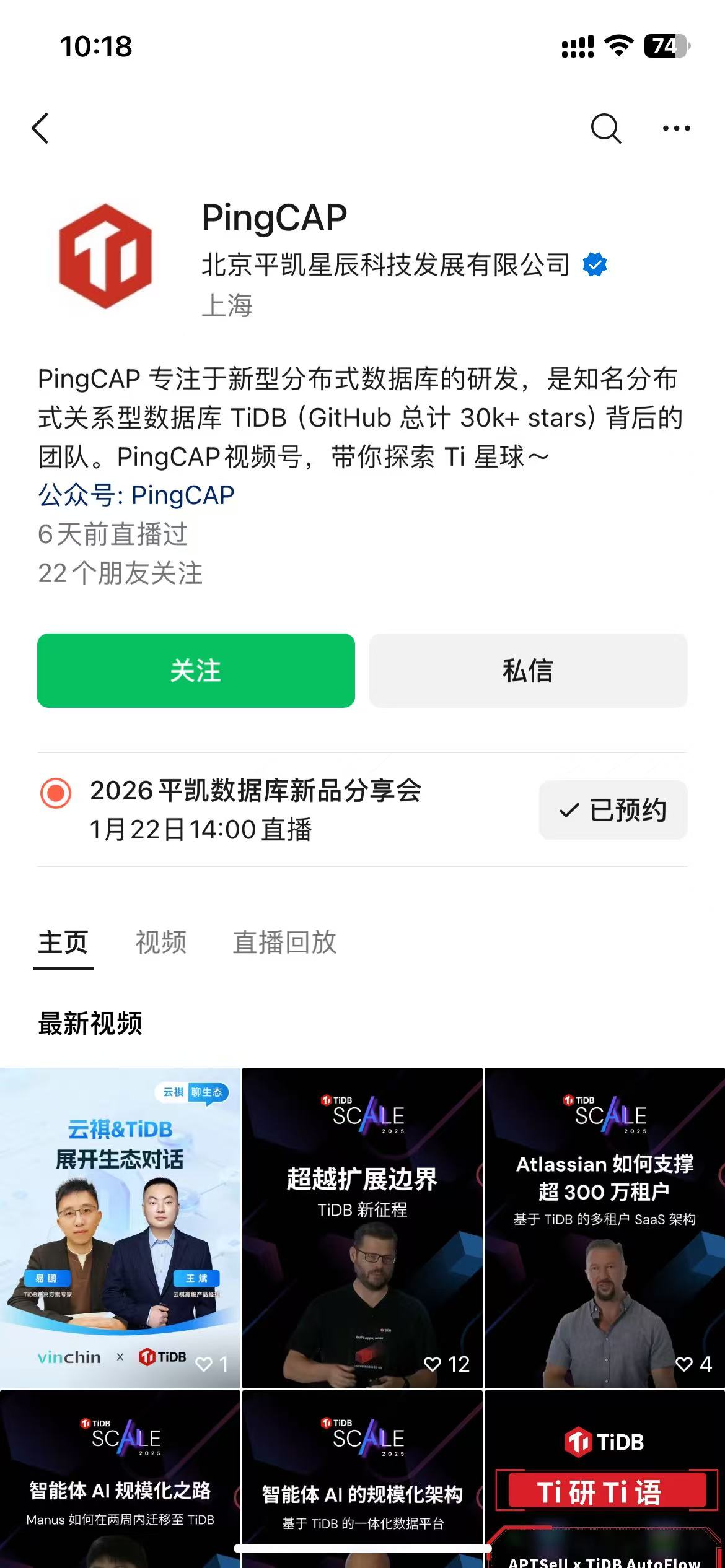Screen dimensions: 725x1568
Task: Open the 云祺&TiDB 展开生态对话 video
Action: pyautogui.click(x=120, y=1227)
